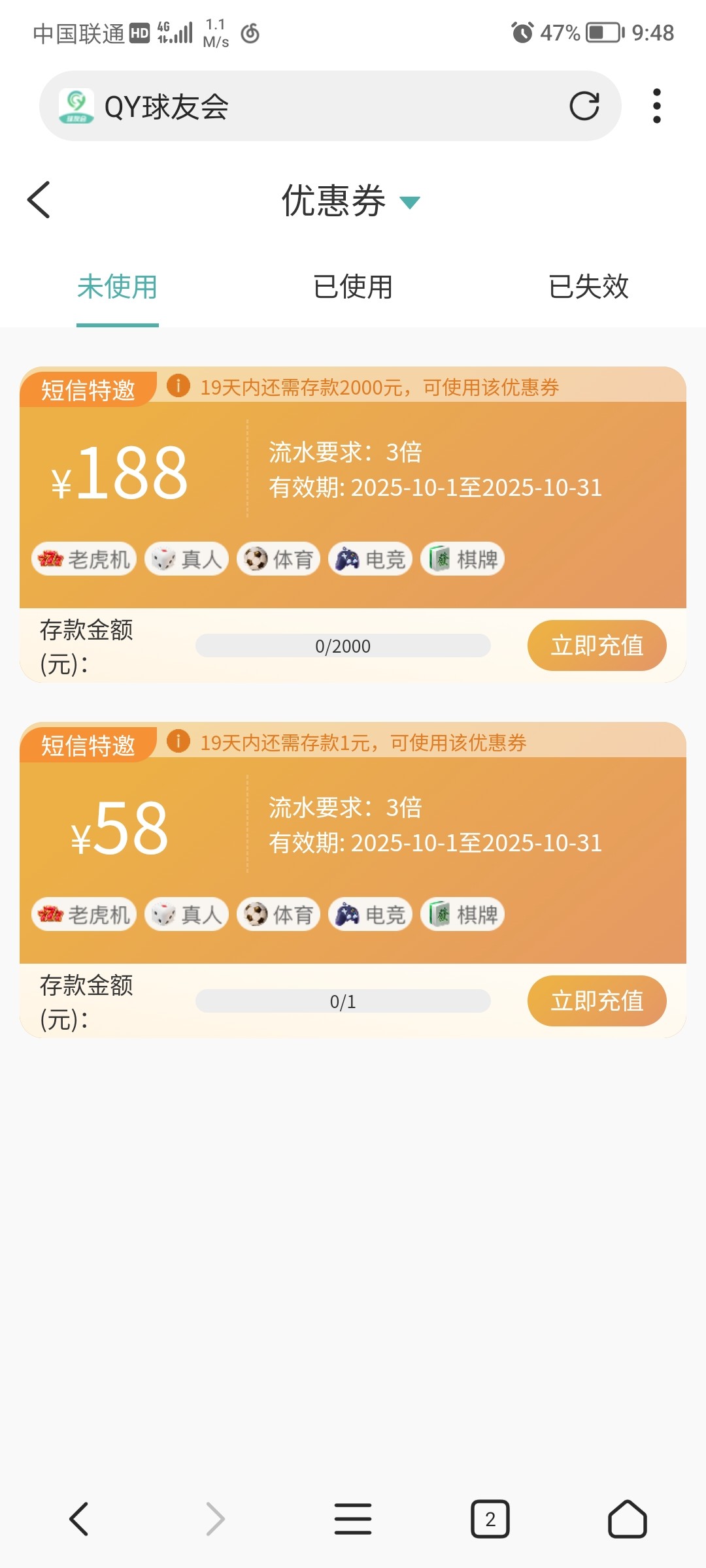Navigate back in the browser toolbar

(x=79, y=1518)
